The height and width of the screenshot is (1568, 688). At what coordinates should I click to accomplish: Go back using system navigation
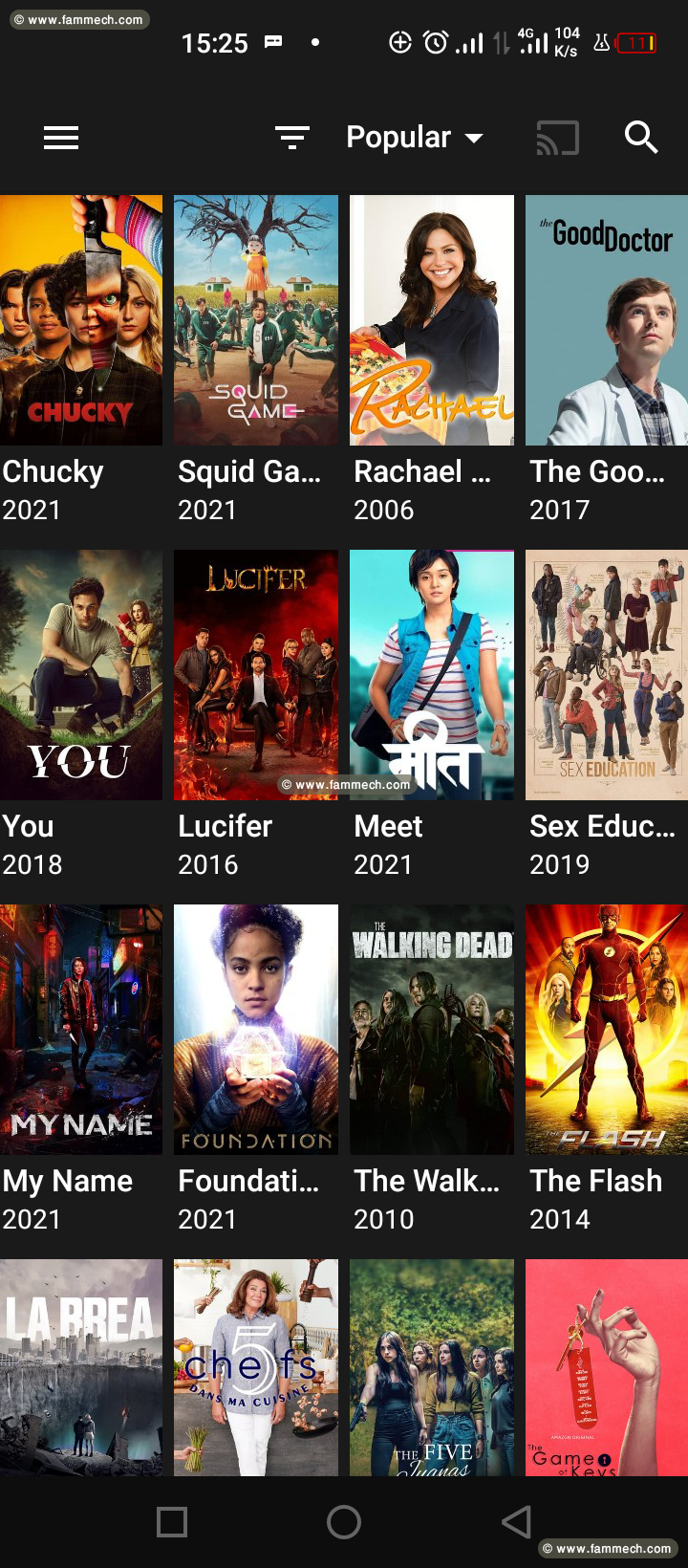[516, 1522]
